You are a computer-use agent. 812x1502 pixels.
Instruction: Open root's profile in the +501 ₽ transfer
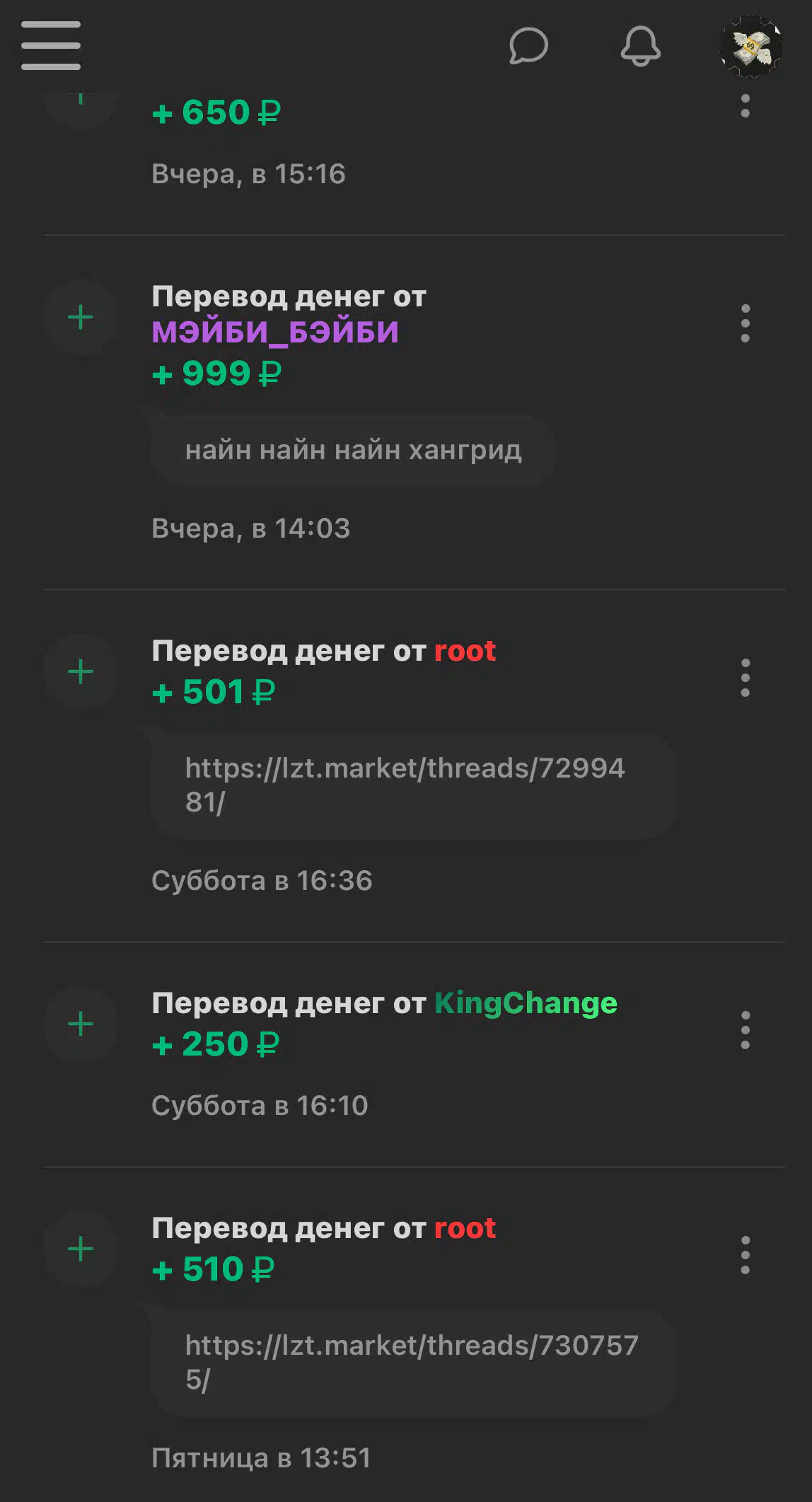pyautogui.click(x=465, y=651)
